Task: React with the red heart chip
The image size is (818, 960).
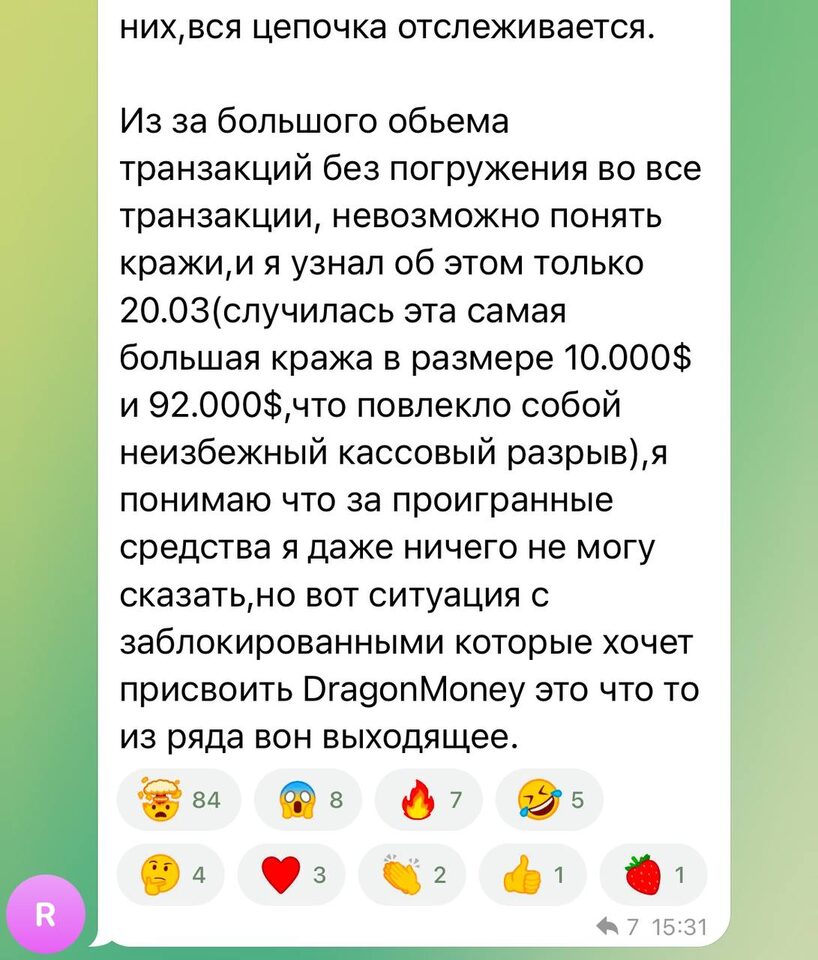Action: 292,875
